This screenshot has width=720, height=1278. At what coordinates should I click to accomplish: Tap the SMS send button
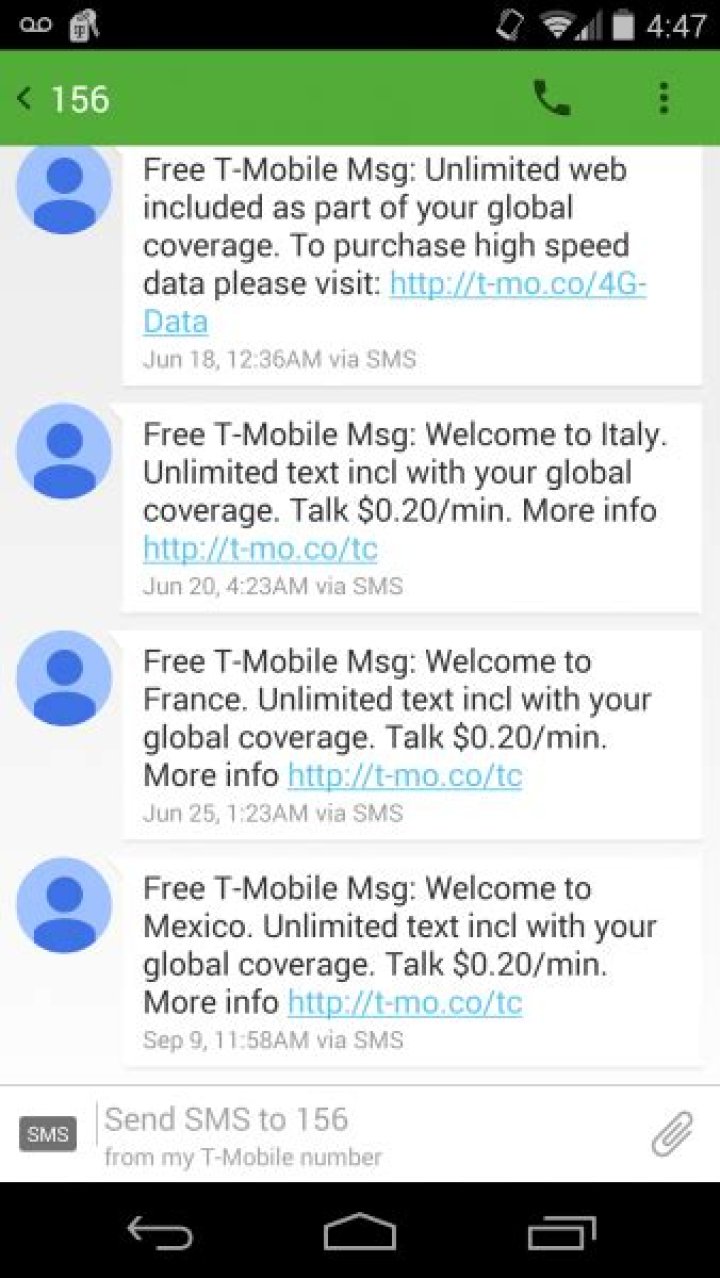(47, 1134)
